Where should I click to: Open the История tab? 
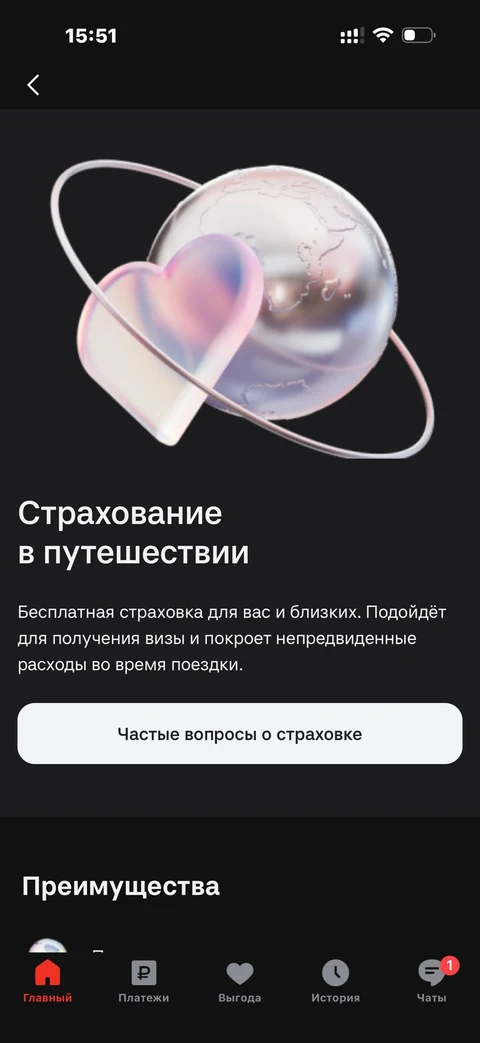point(336,981)
